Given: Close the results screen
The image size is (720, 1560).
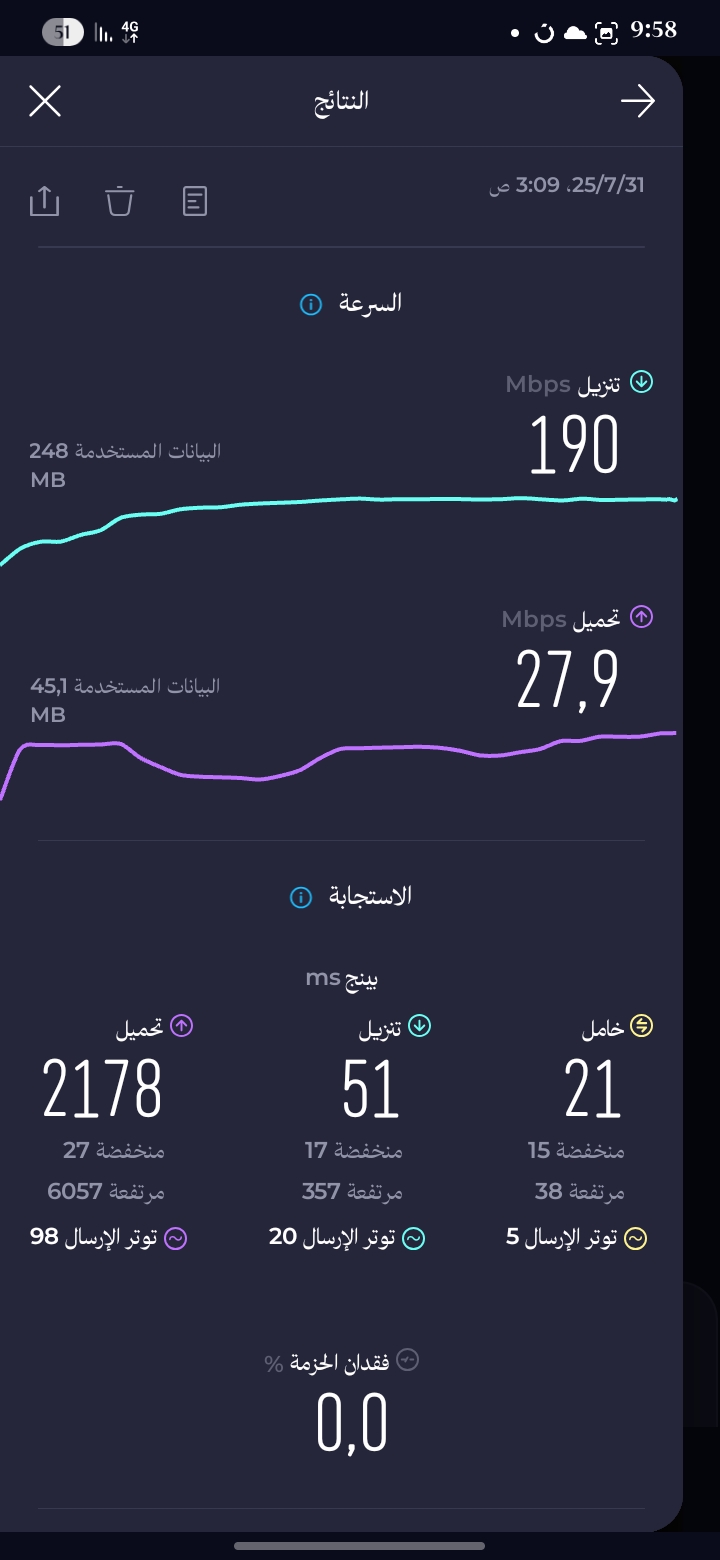Looking at the screenshot, I should (x=45, y=101).
